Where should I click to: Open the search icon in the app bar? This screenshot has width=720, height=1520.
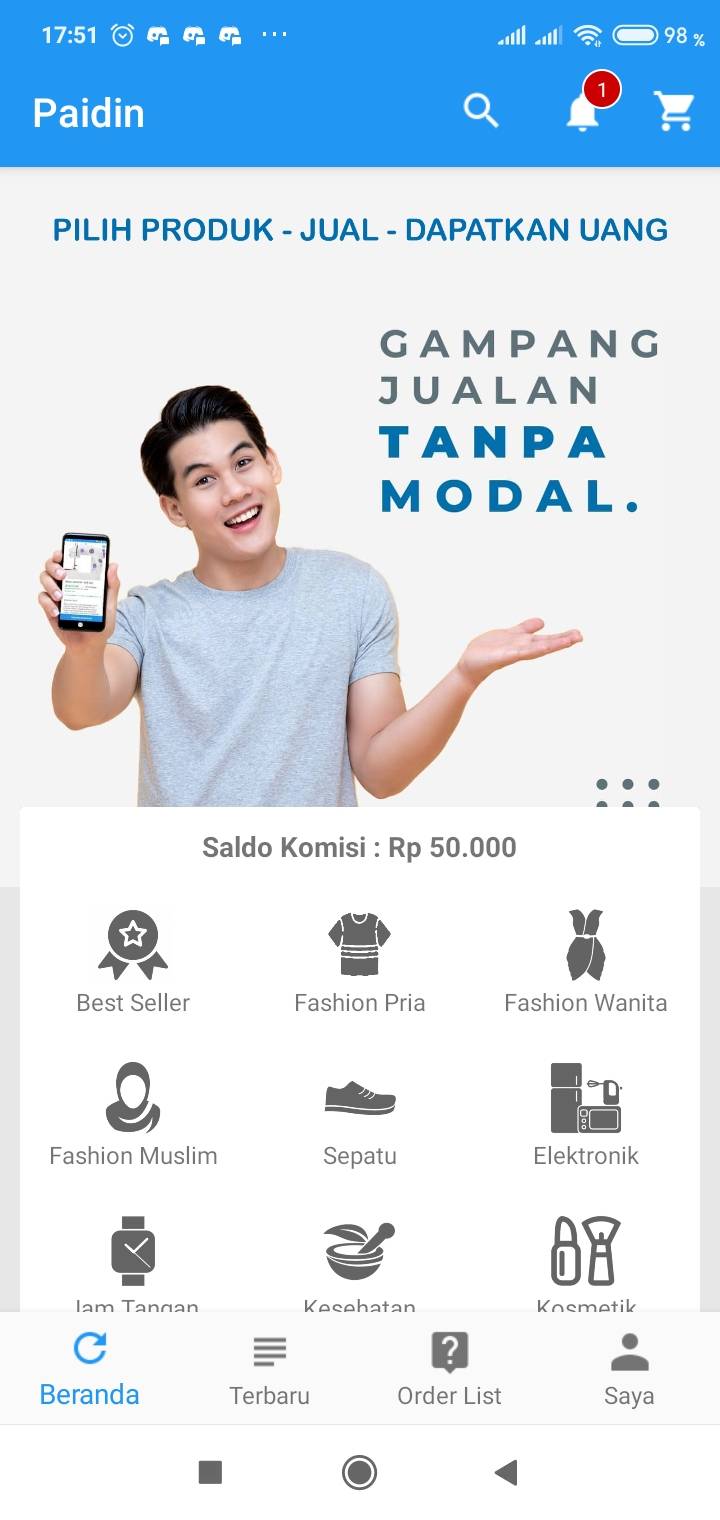(481, 111)
